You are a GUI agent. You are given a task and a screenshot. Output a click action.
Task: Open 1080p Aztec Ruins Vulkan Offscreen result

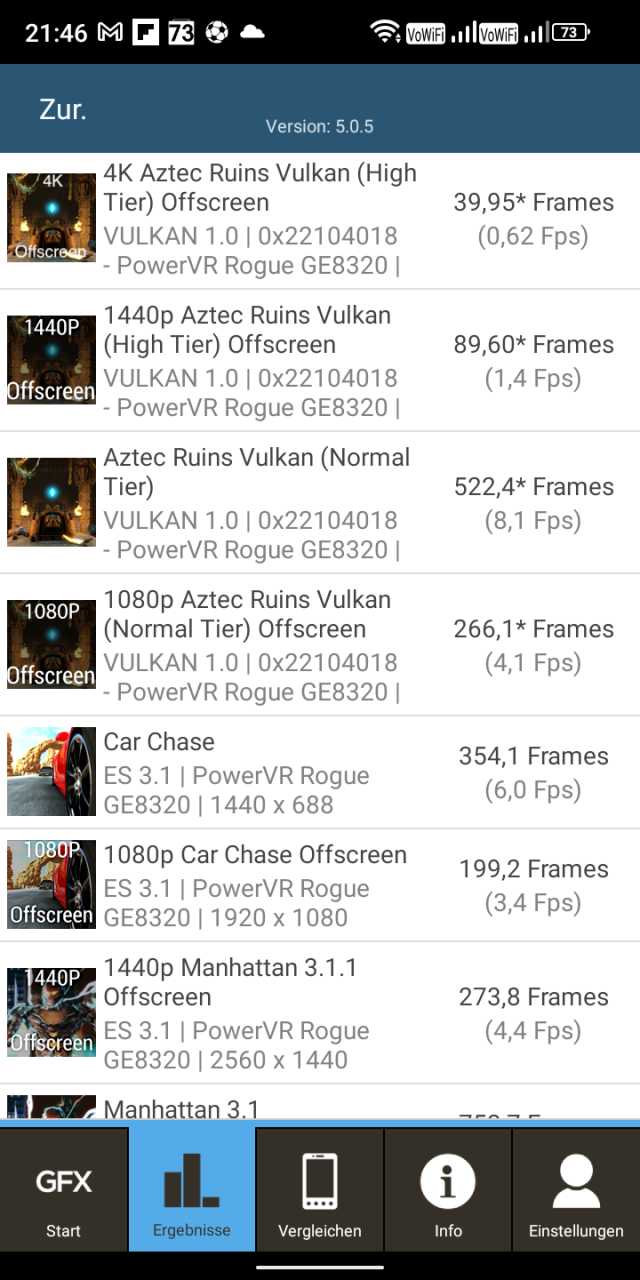click(320, 645)
